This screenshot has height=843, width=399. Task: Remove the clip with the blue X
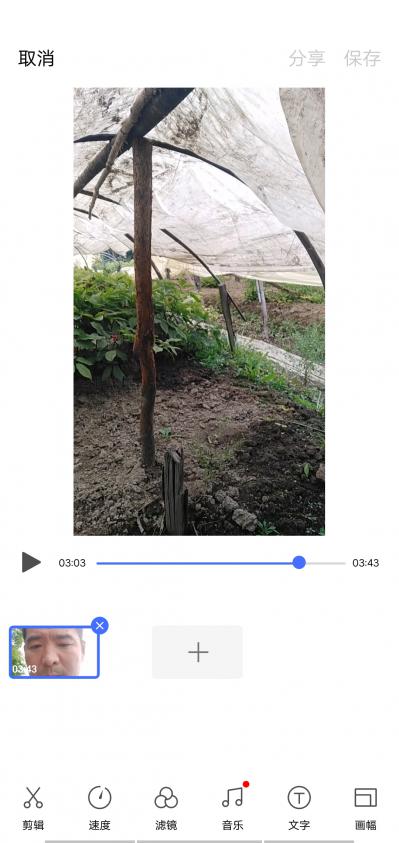pyautogui.click(x=99, y=625)
